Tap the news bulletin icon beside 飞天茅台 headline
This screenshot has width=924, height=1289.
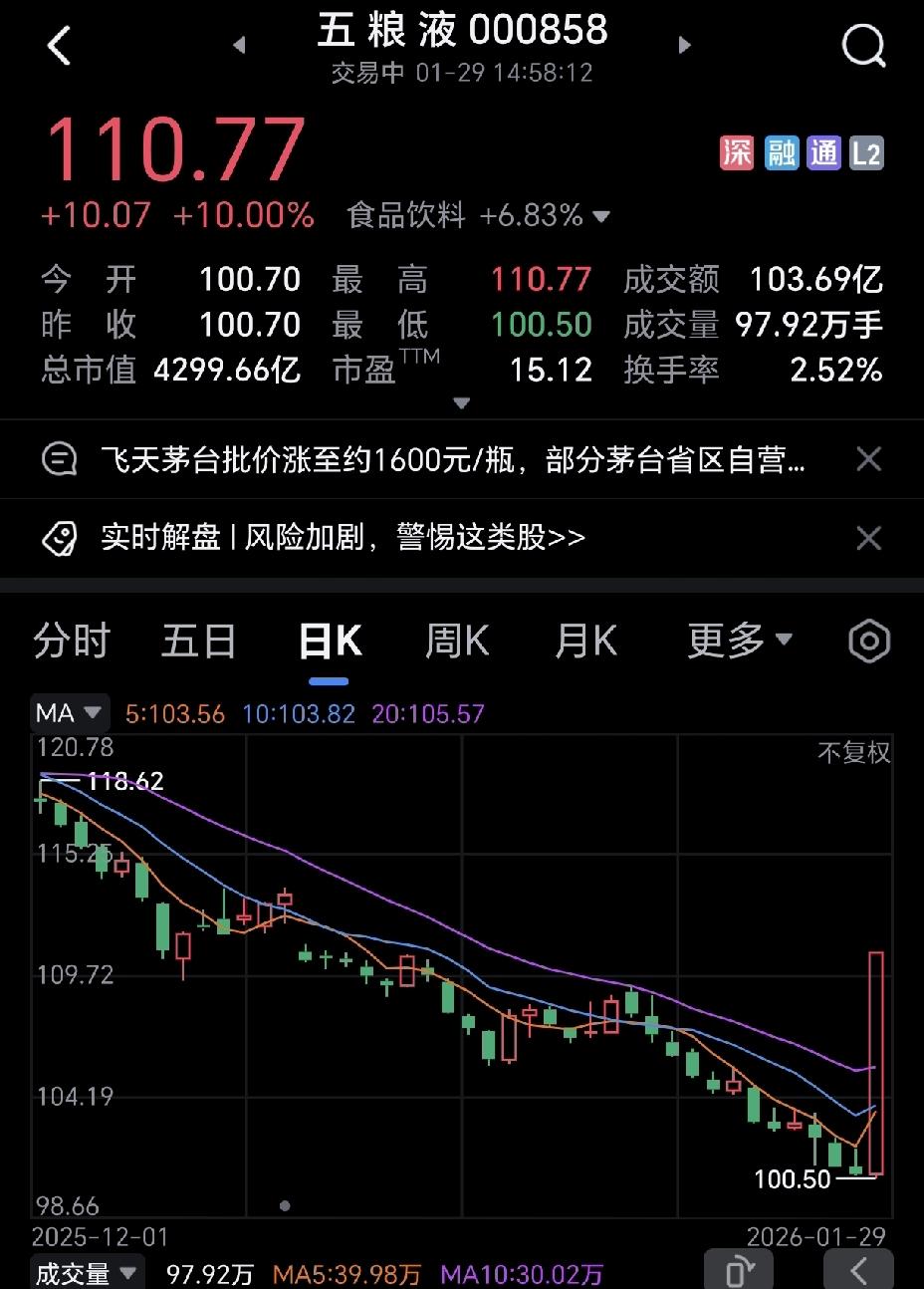coord(62,458)
